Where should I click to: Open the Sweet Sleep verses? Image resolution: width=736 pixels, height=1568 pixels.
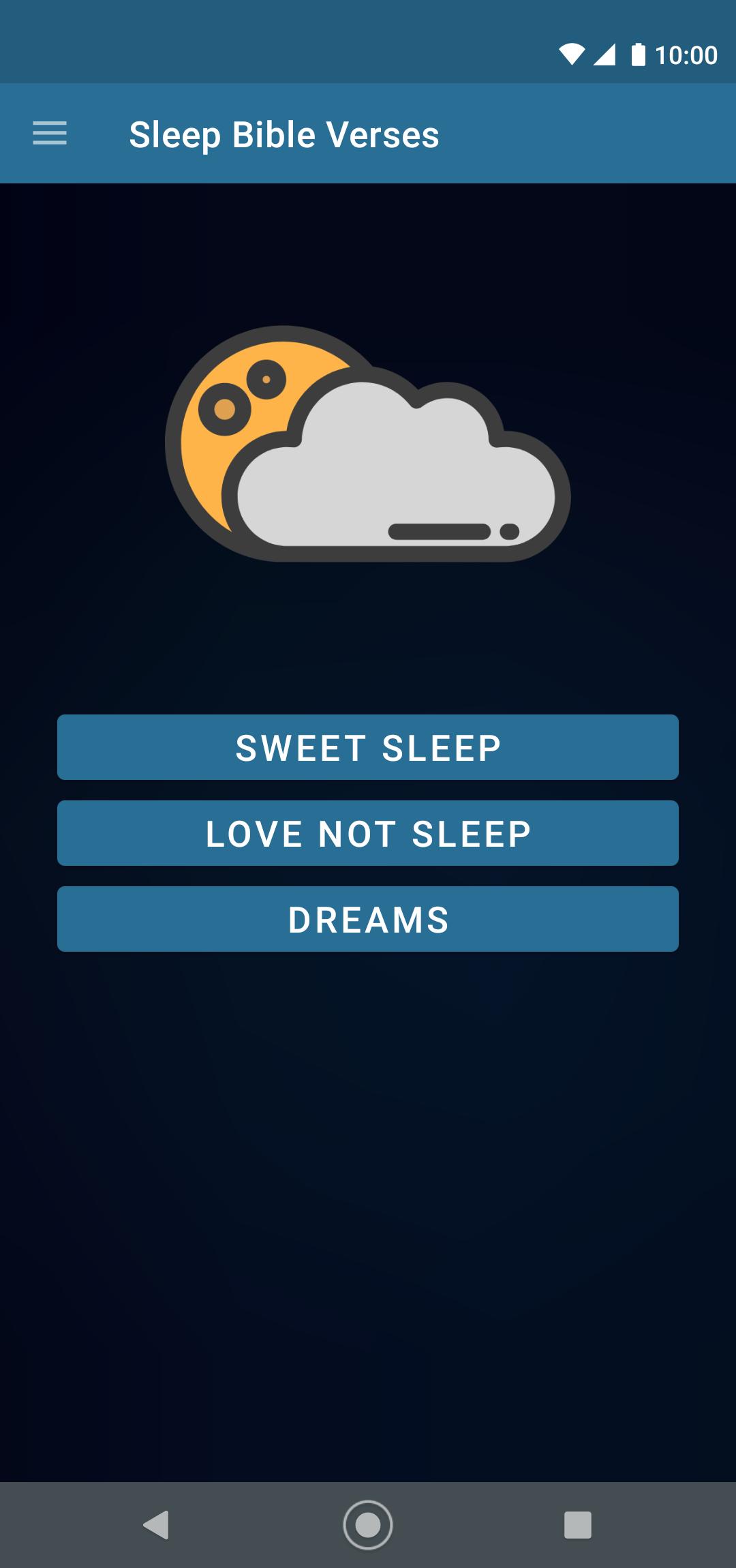click(x=368, y=747)
